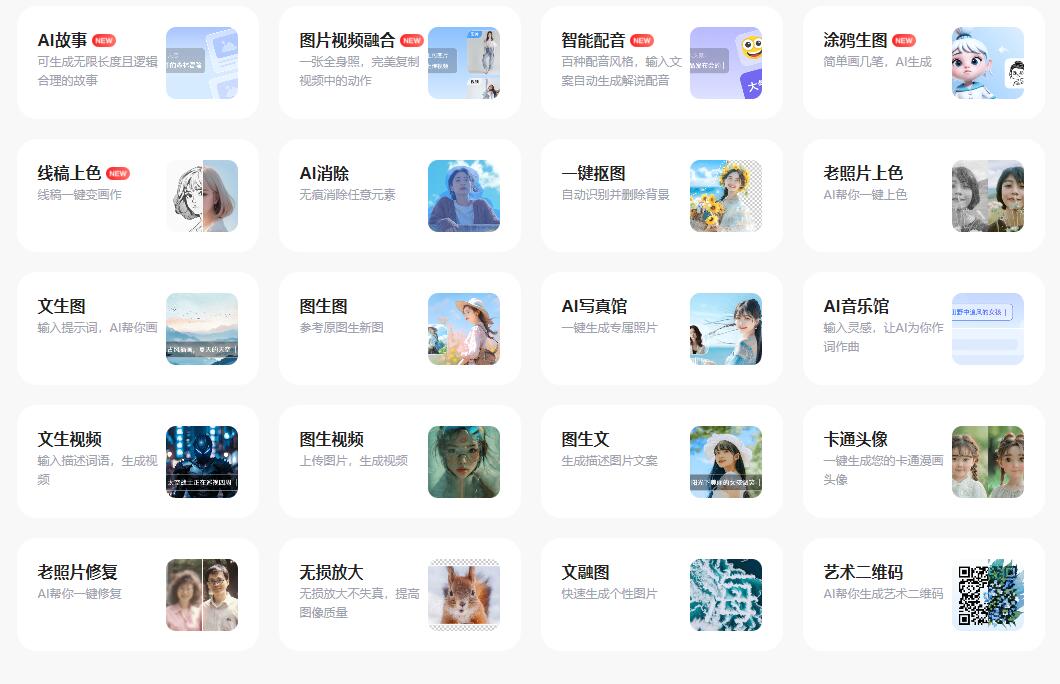Open 图片视频融合 tool

[399, 62]
